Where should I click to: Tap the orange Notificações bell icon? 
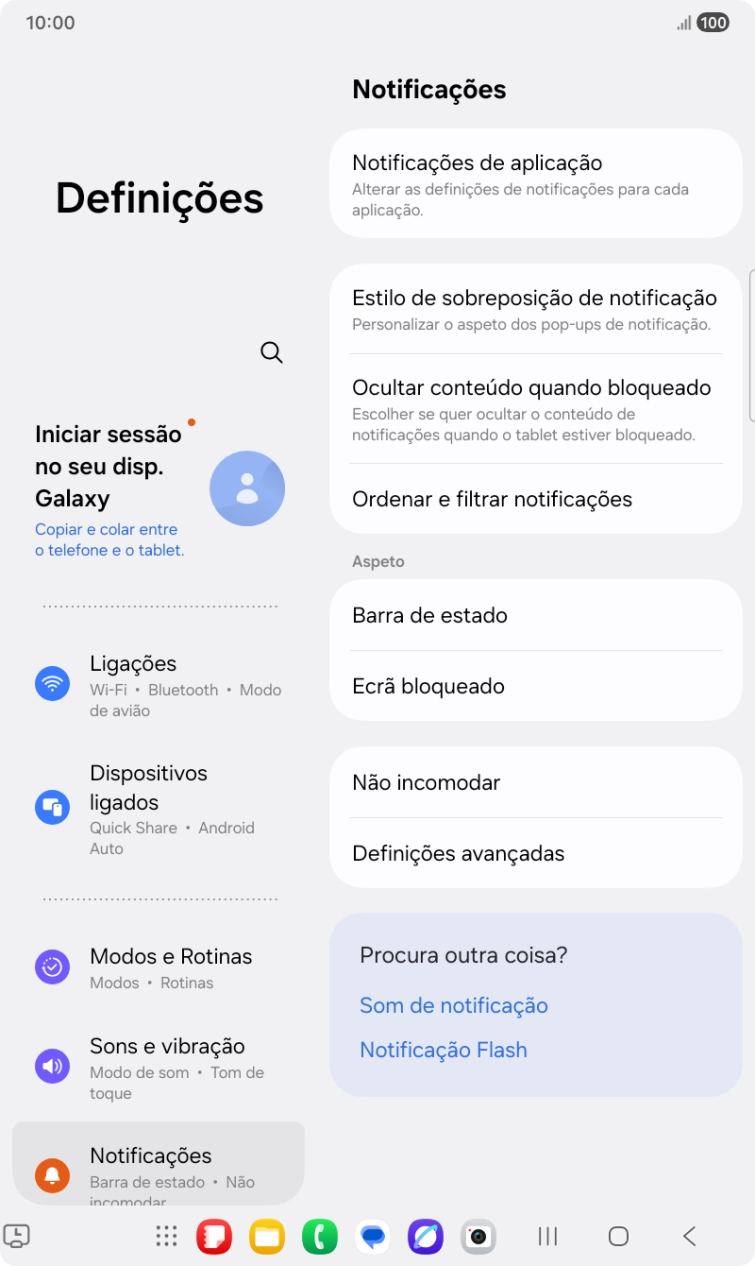click(x=52, y=1176)
